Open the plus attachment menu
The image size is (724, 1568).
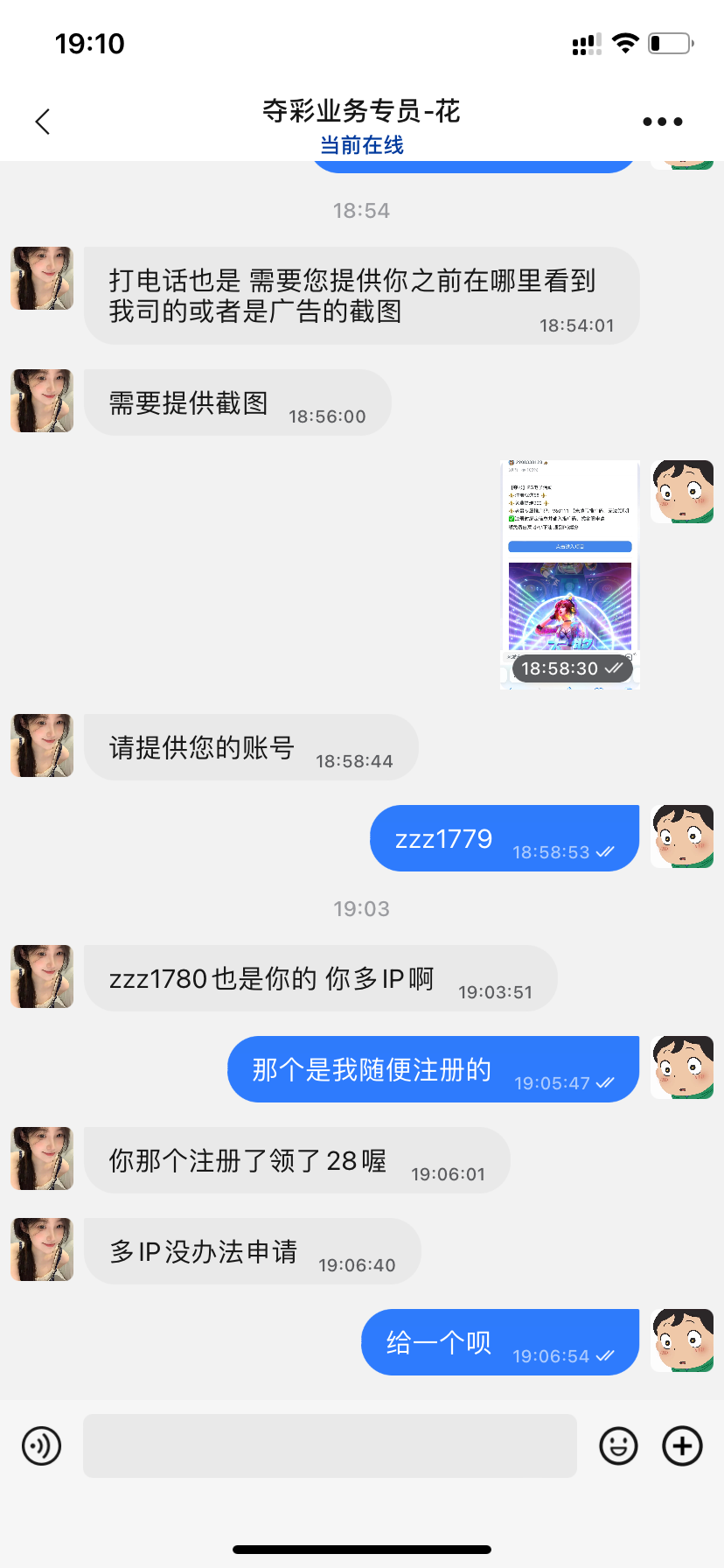tap(683, 1445)
